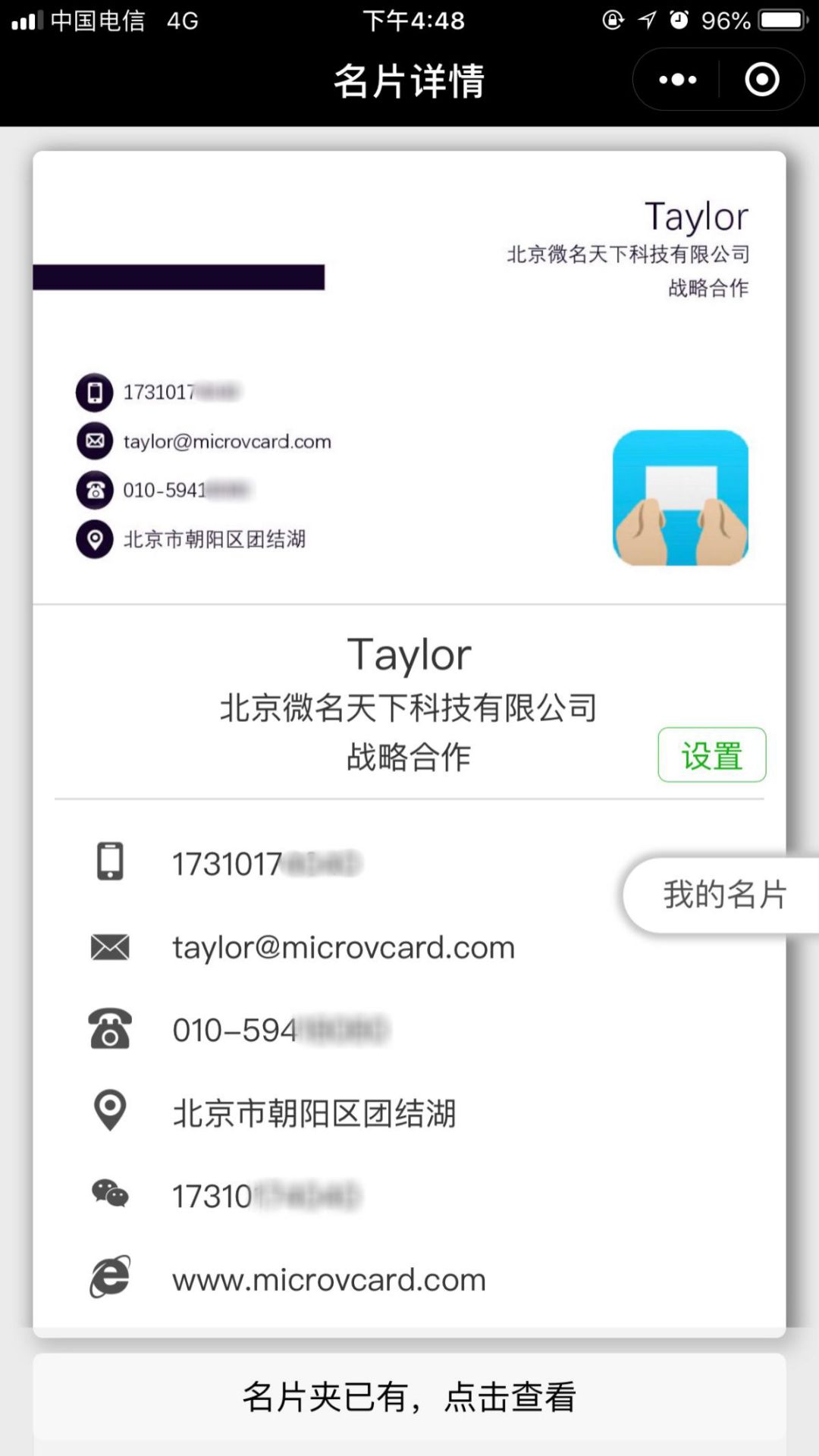Tap 名片夹已有，点击查看 at the bottom
Screen dimensions: 819x1456
pyautogui.click(x=409, y=1397)
